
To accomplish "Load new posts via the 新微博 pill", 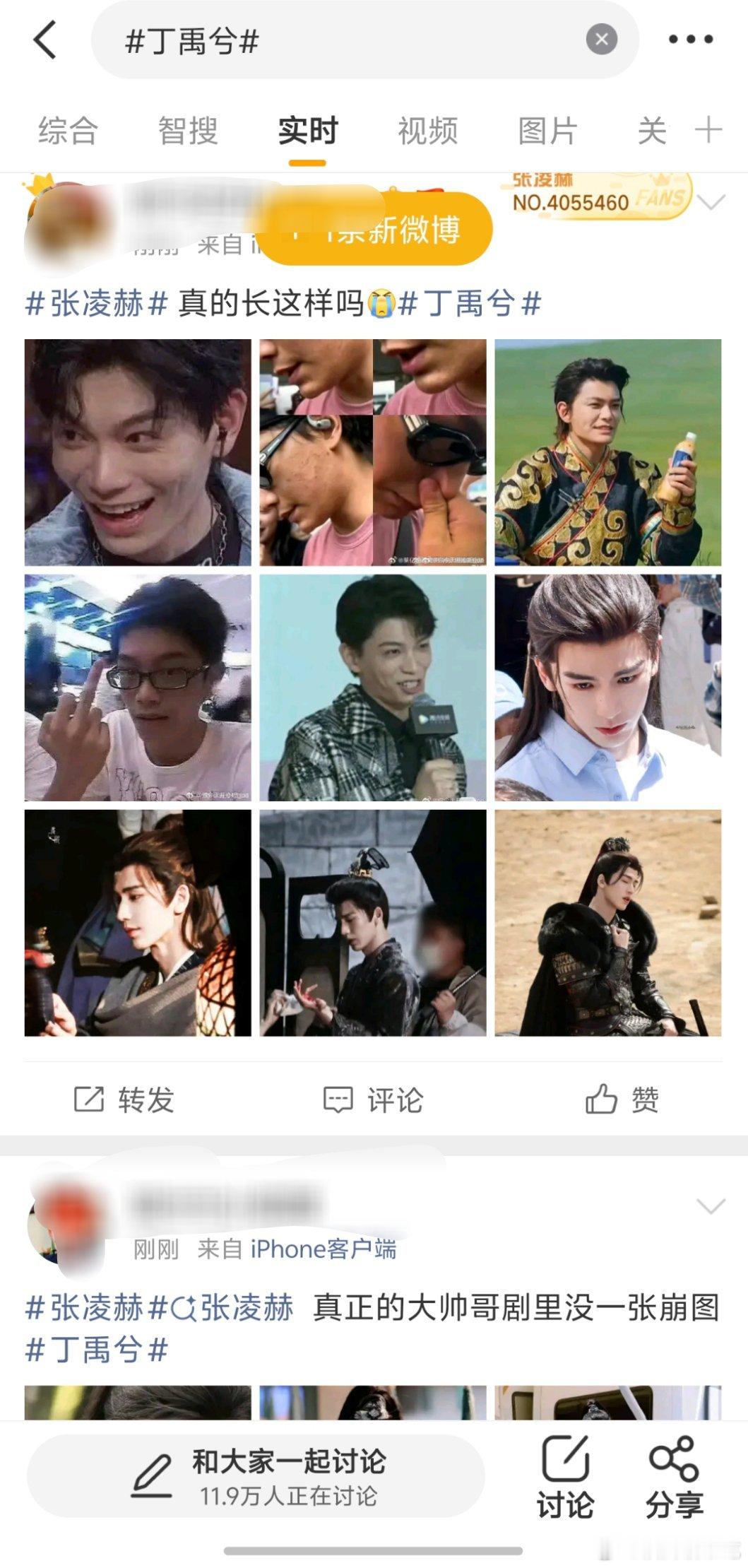I will click(376, 229).
